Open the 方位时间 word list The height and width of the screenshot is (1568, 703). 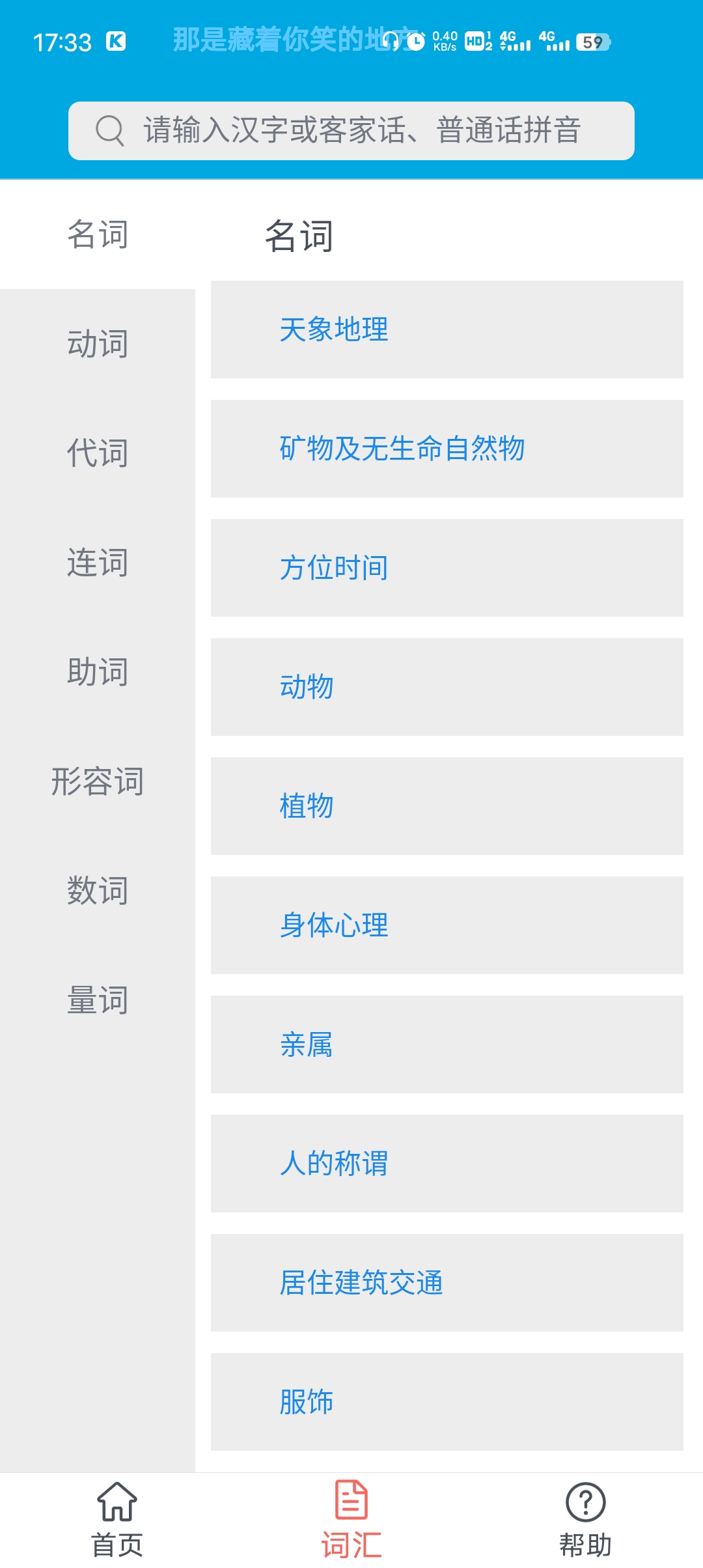coord(447,568)
